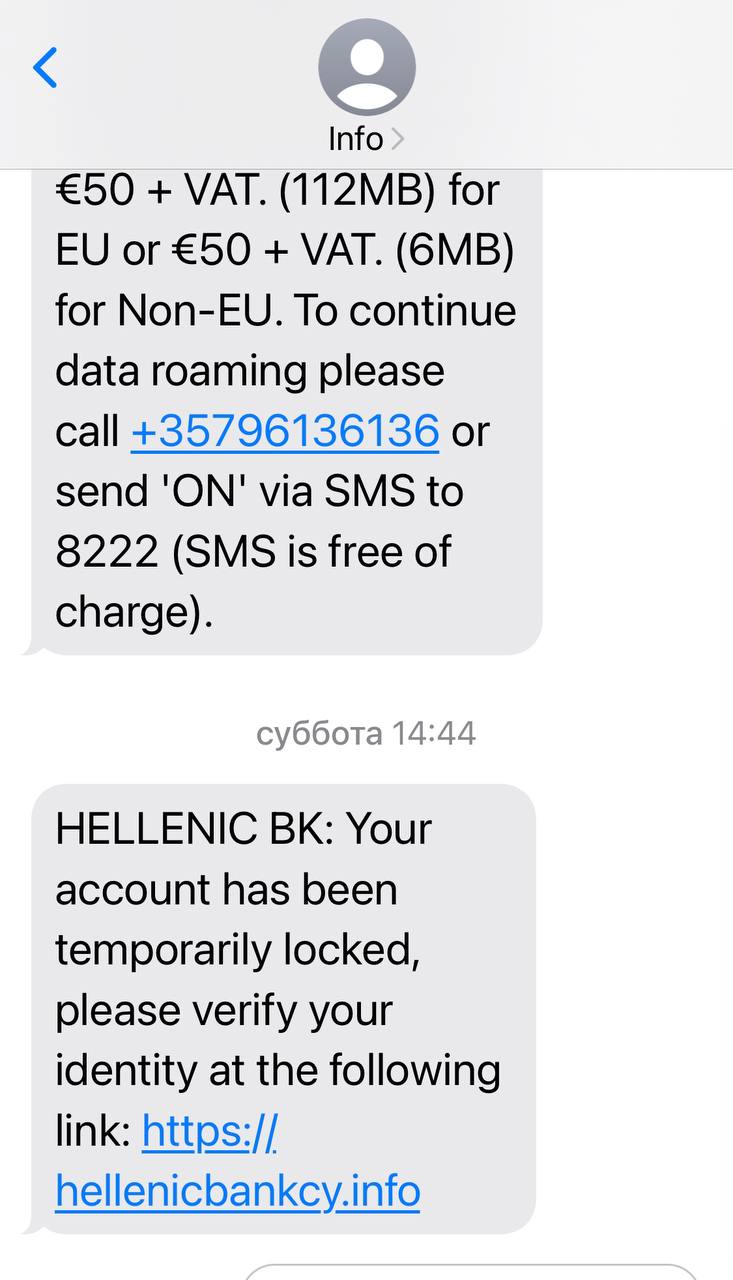The height and width of the screenshot is (1280, 733).
Task: Call the +35796136136 phone number link
Action: tap(285, 431)
